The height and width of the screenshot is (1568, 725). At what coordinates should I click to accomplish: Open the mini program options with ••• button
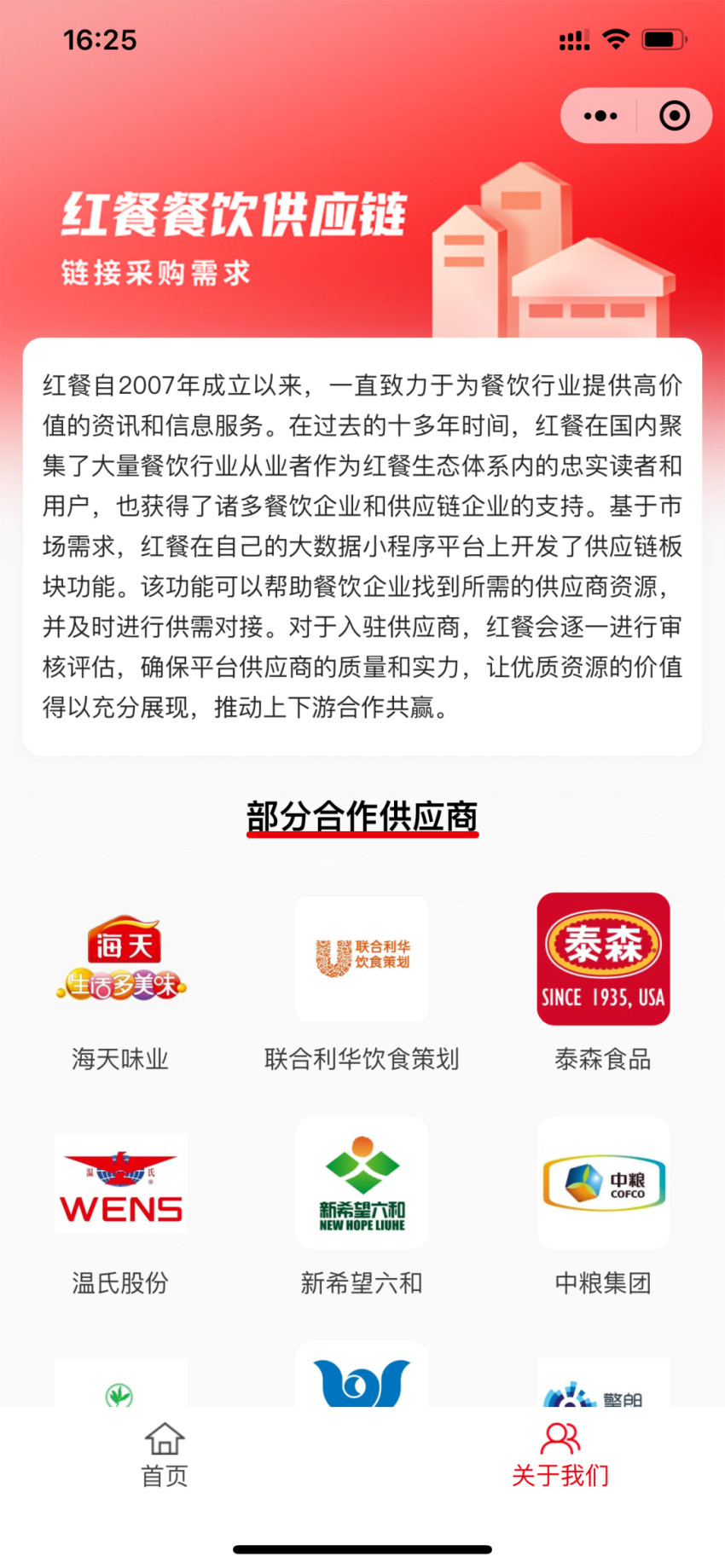(600, 115)
